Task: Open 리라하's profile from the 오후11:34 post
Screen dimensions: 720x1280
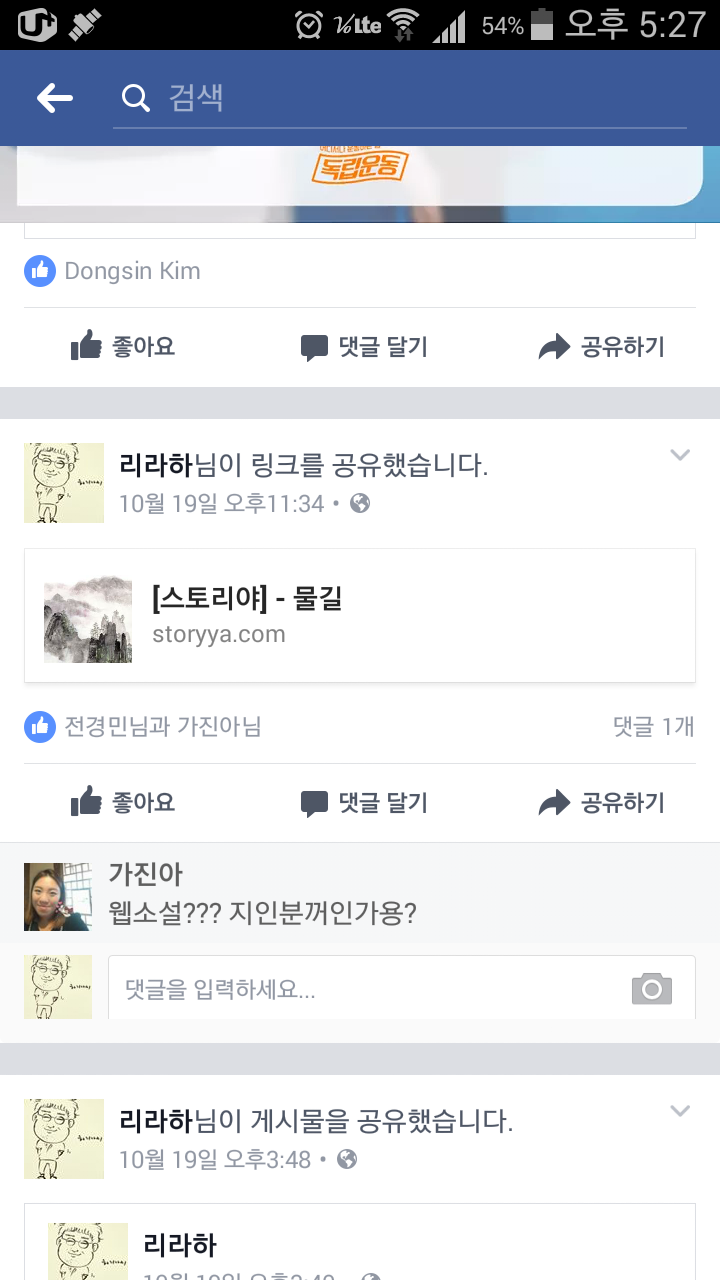Action: pyautogui.click(x=155, y=465)
